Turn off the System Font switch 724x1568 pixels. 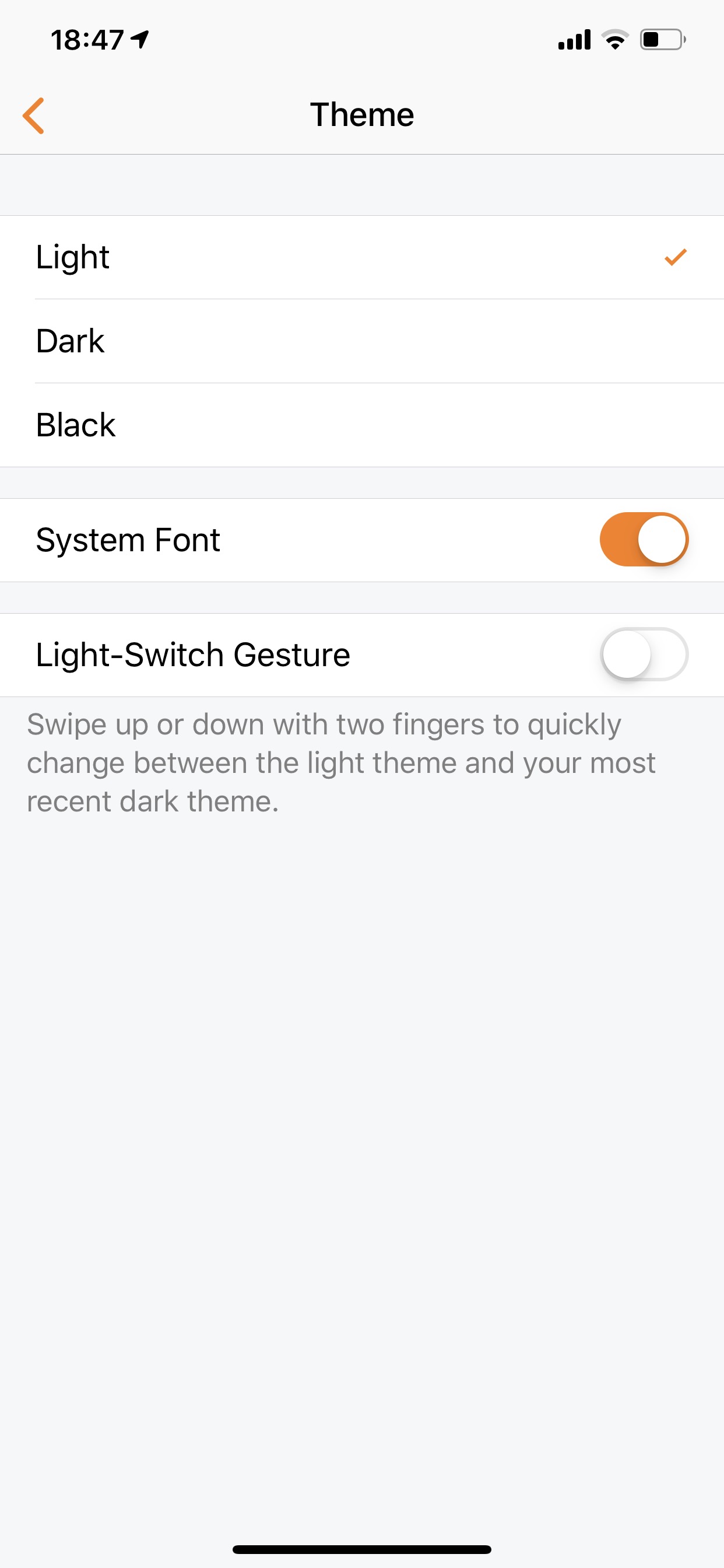click(x=644, y=540)
